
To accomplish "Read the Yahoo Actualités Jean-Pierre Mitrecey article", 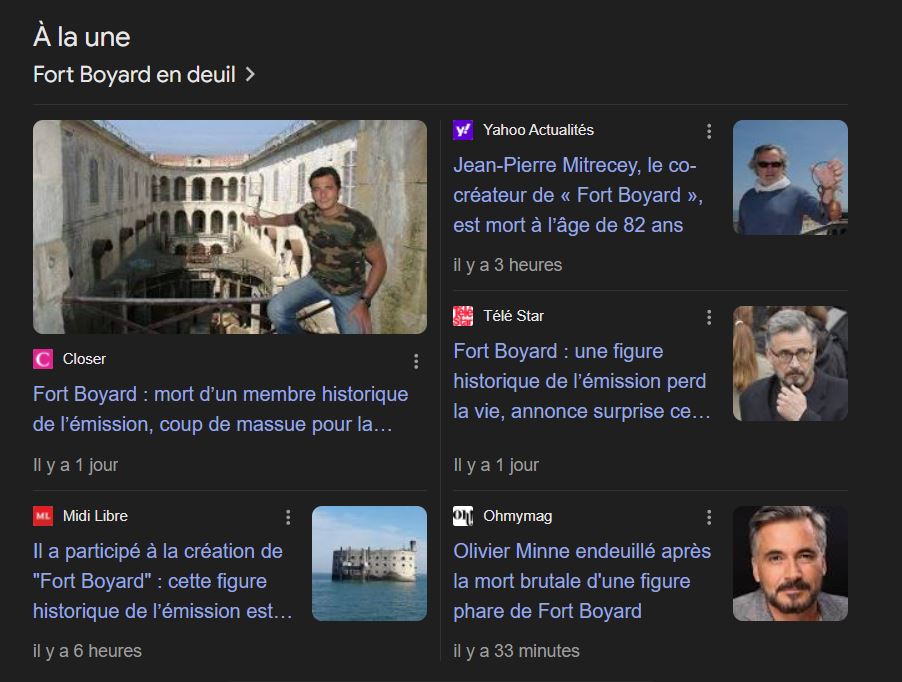I will [575, 195].
